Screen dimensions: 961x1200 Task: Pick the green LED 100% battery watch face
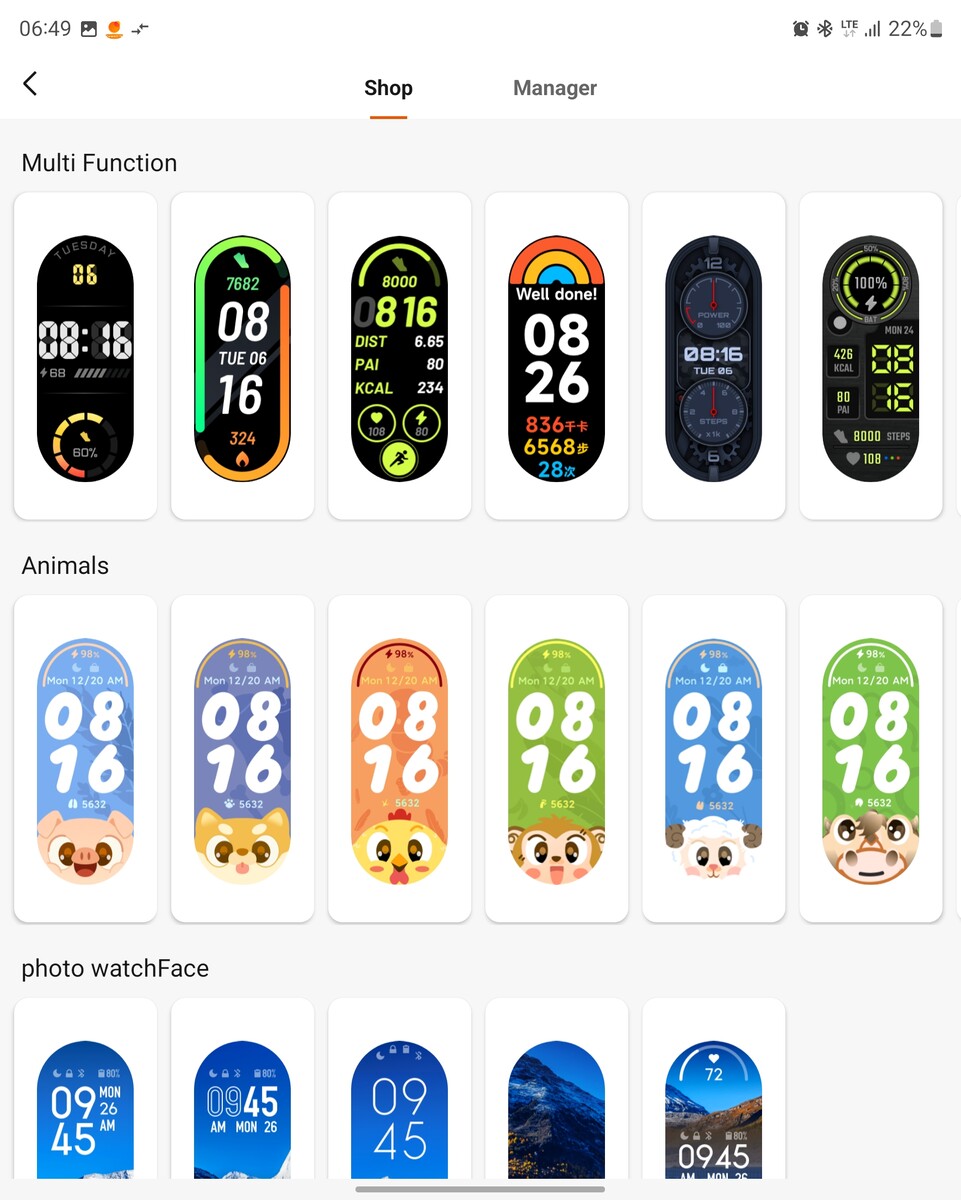coord(870,357)
